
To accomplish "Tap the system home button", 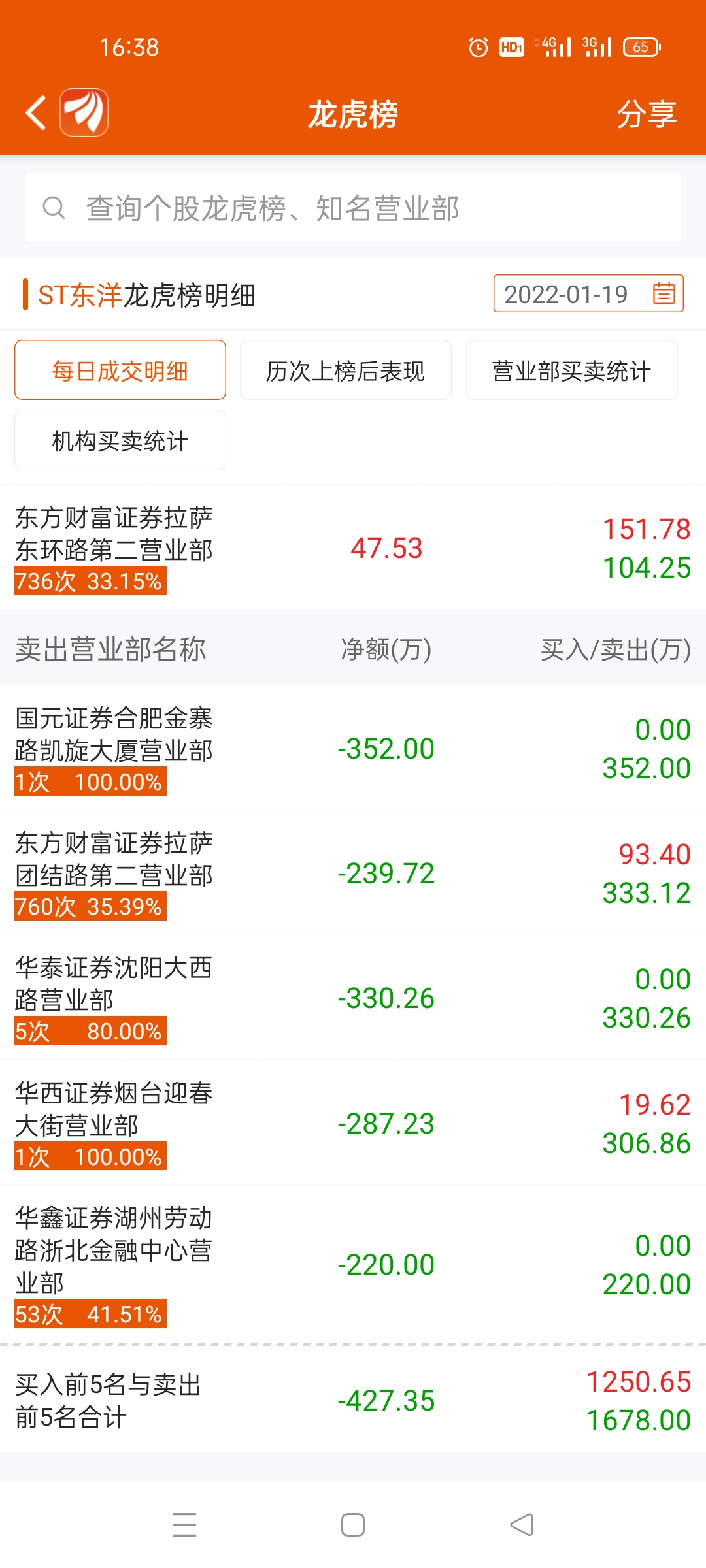I will point(353,1525).
